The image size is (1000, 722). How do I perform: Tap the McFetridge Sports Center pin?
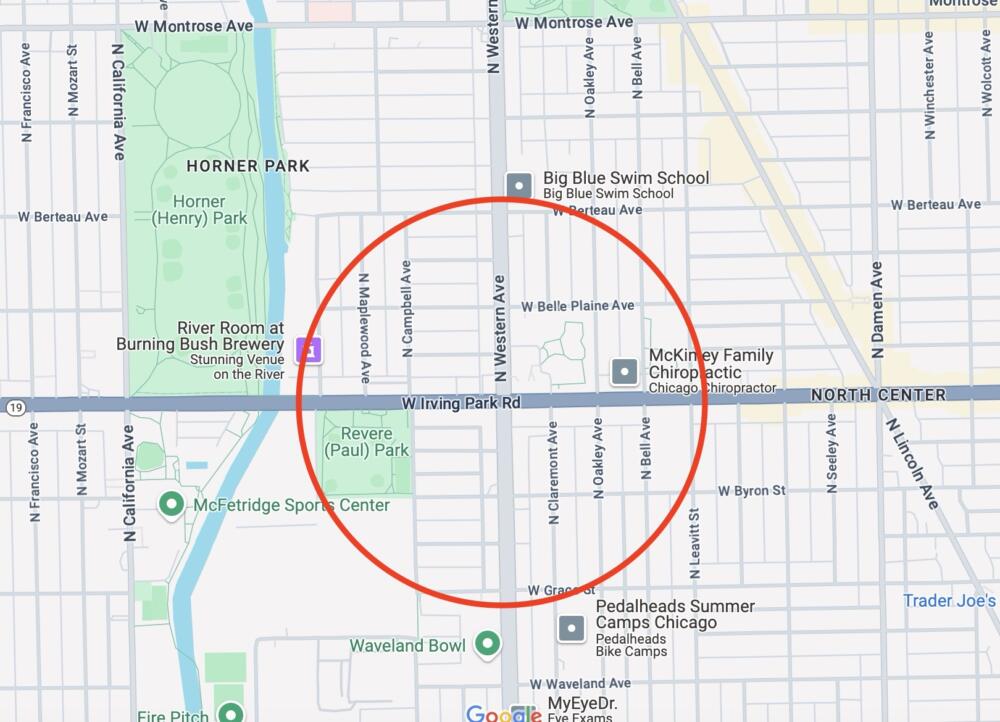coord(172,504)
